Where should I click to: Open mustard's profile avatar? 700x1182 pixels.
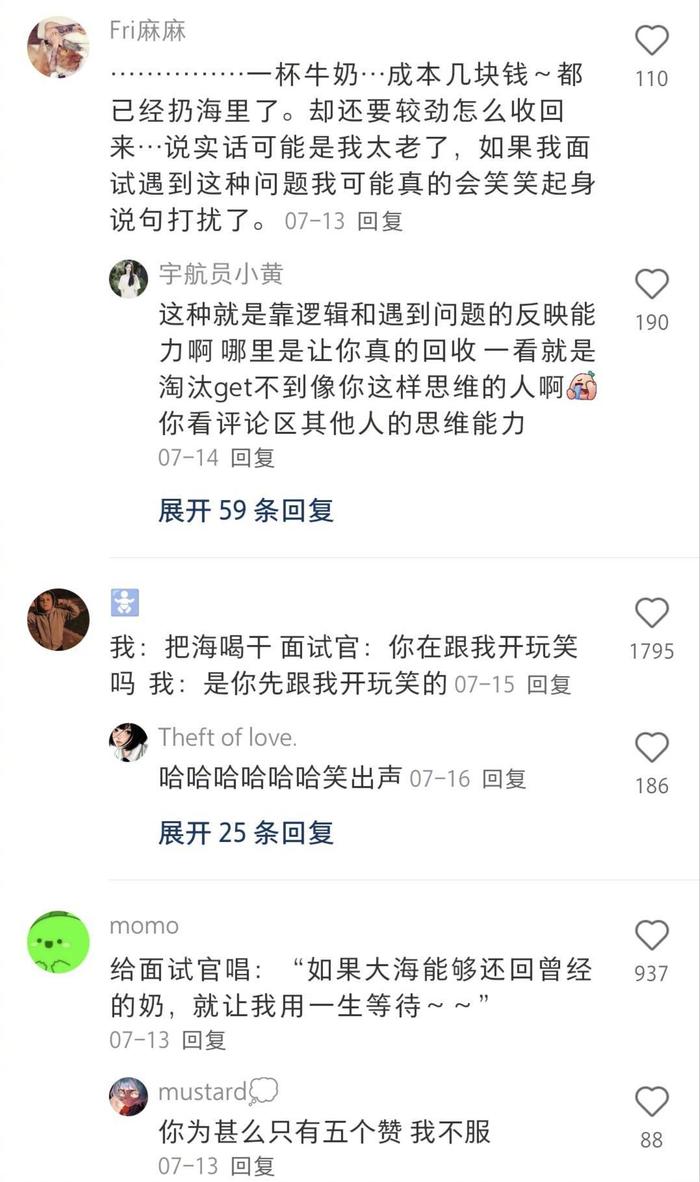click(129, 1096)
